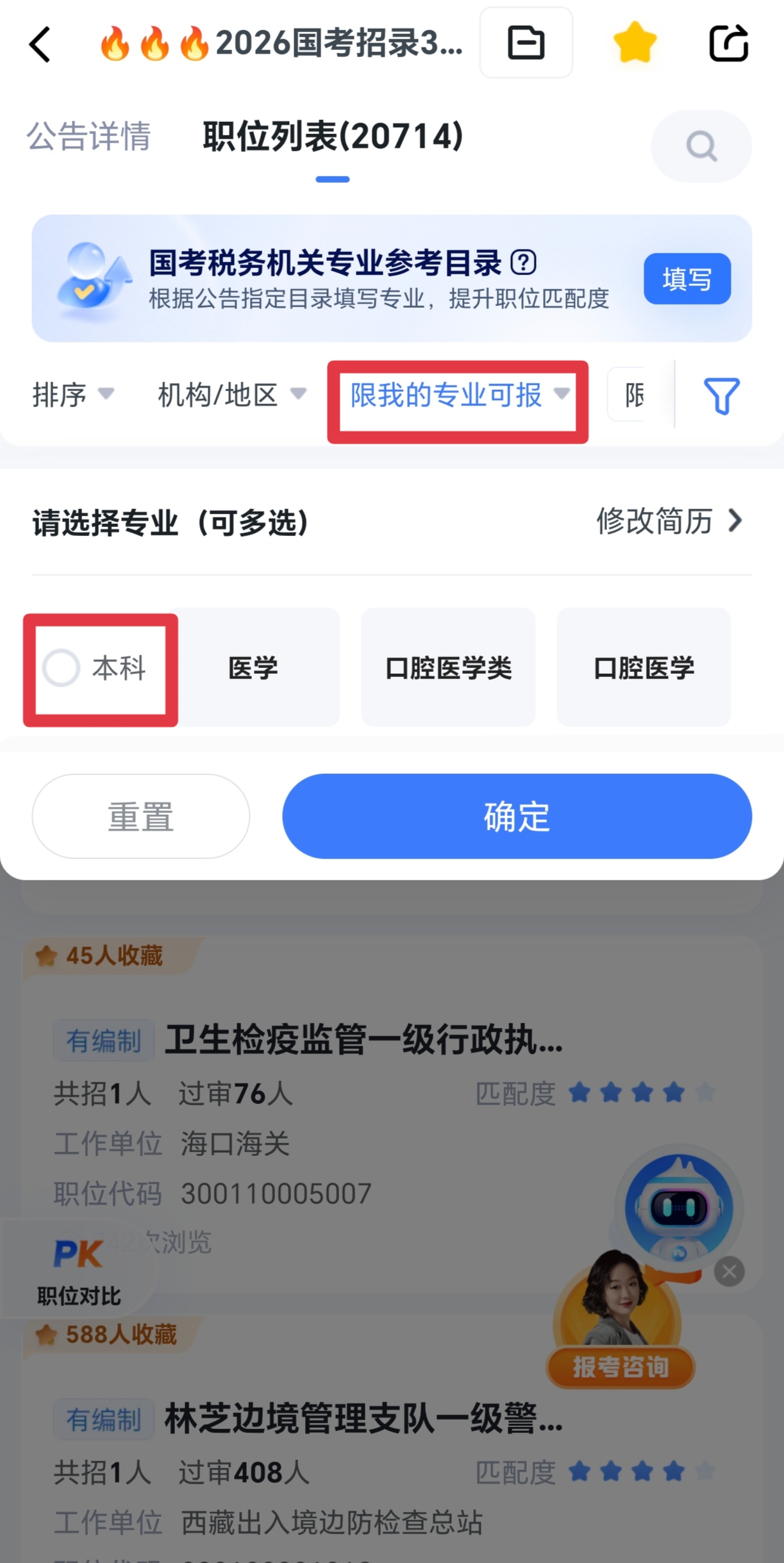Screen dimensions: 784x1563
Task: Expand the 排序 dropdown
Action: [73, 394]
